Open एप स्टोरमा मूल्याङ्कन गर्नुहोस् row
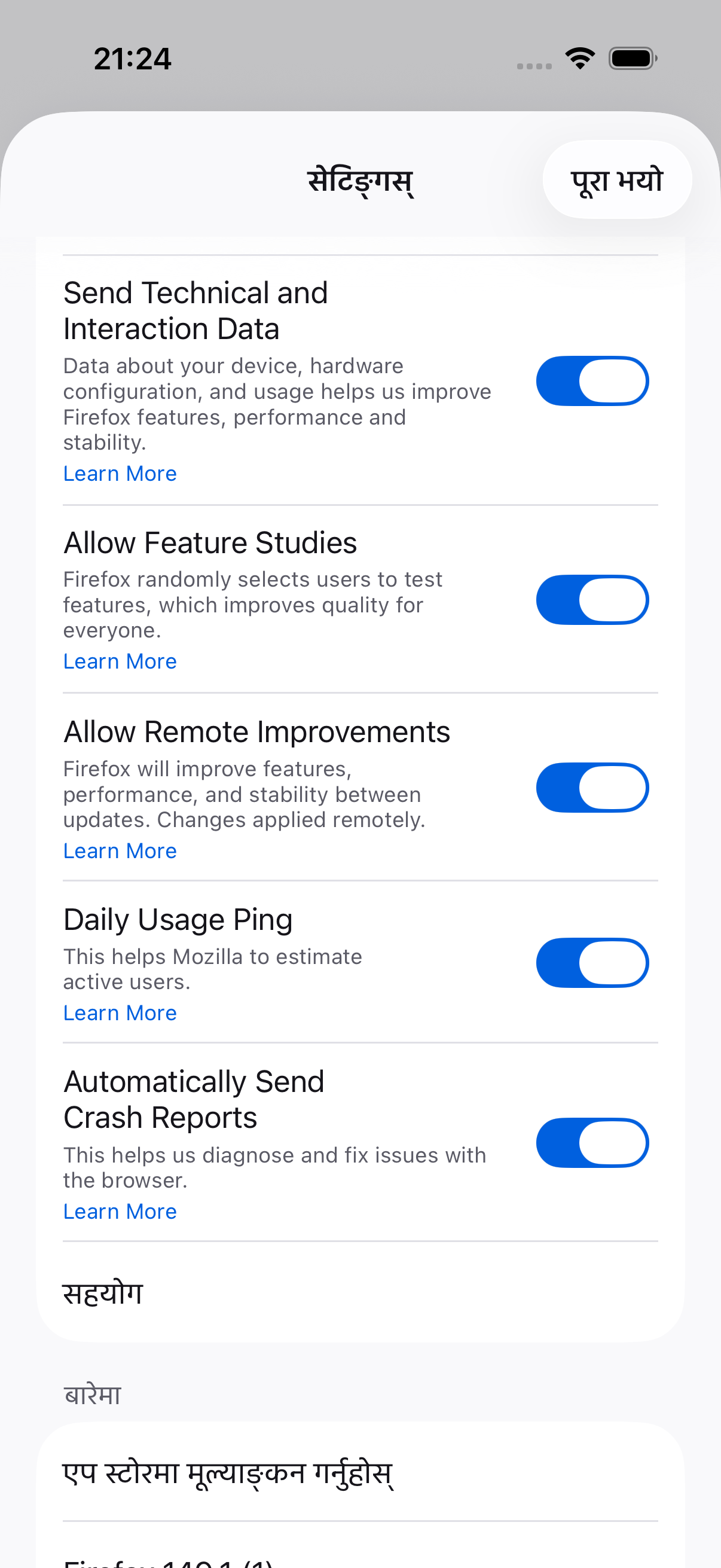This screenshot has width=721, height=1568. point(360,1472)
